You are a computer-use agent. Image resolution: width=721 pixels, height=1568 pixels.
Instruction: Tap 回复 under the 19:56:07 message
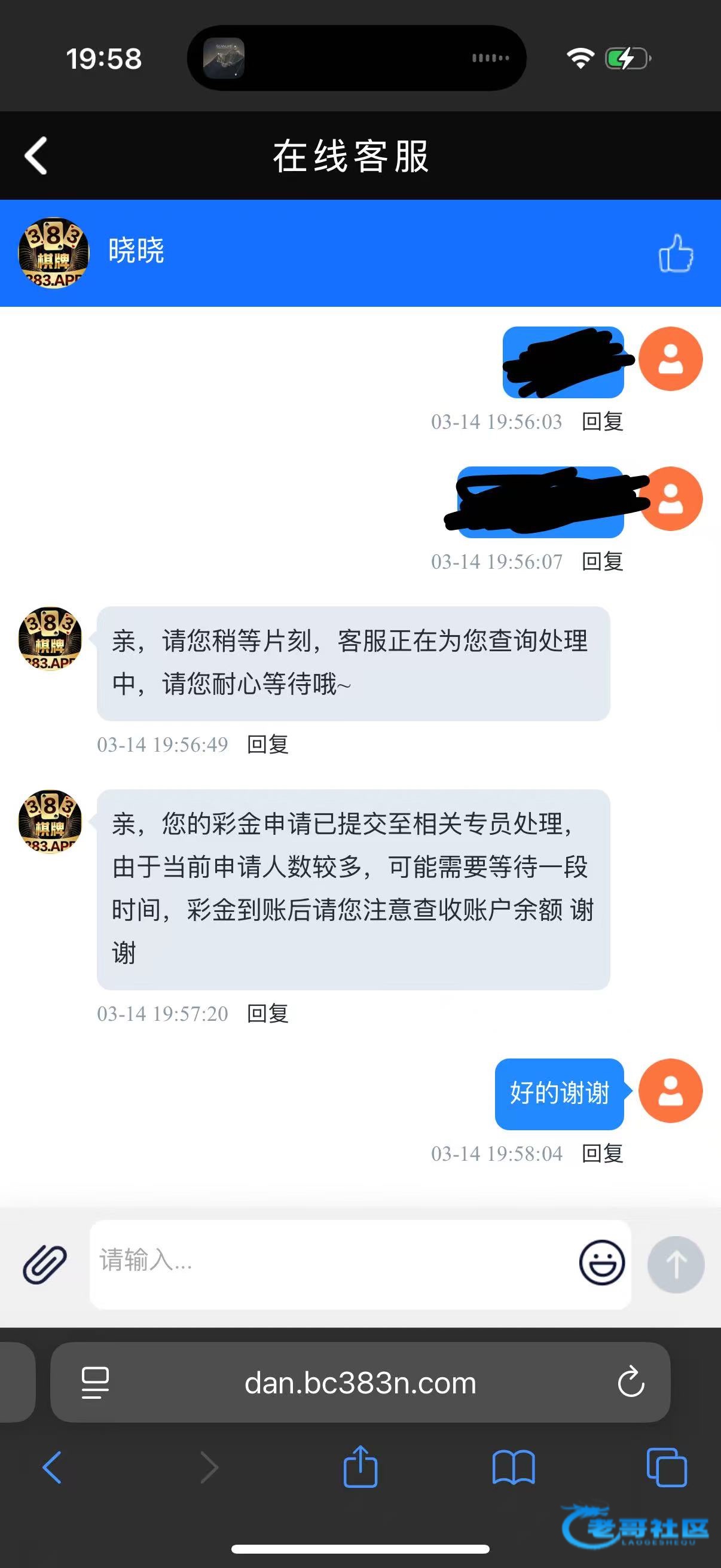coord(603,561)
